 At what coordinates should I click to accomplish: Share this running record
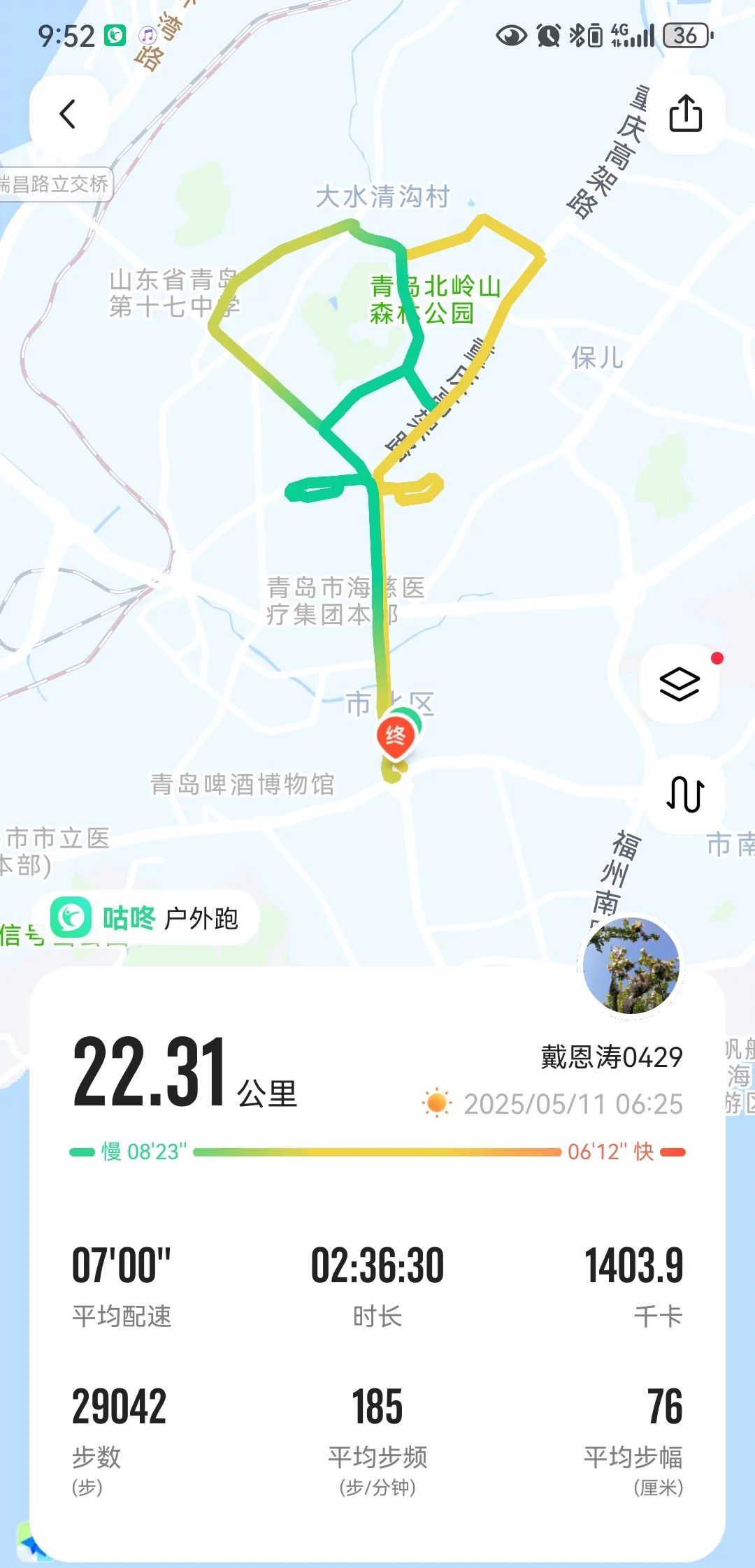click(x=685, y=114)
